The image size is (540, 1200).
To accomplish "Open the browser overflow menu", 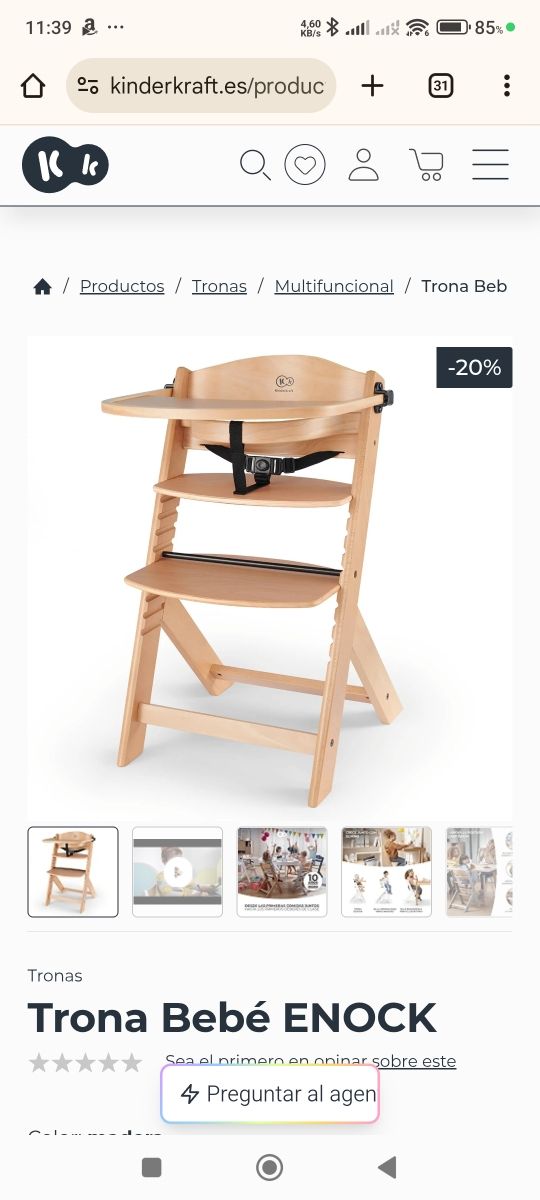I will 507,86.
